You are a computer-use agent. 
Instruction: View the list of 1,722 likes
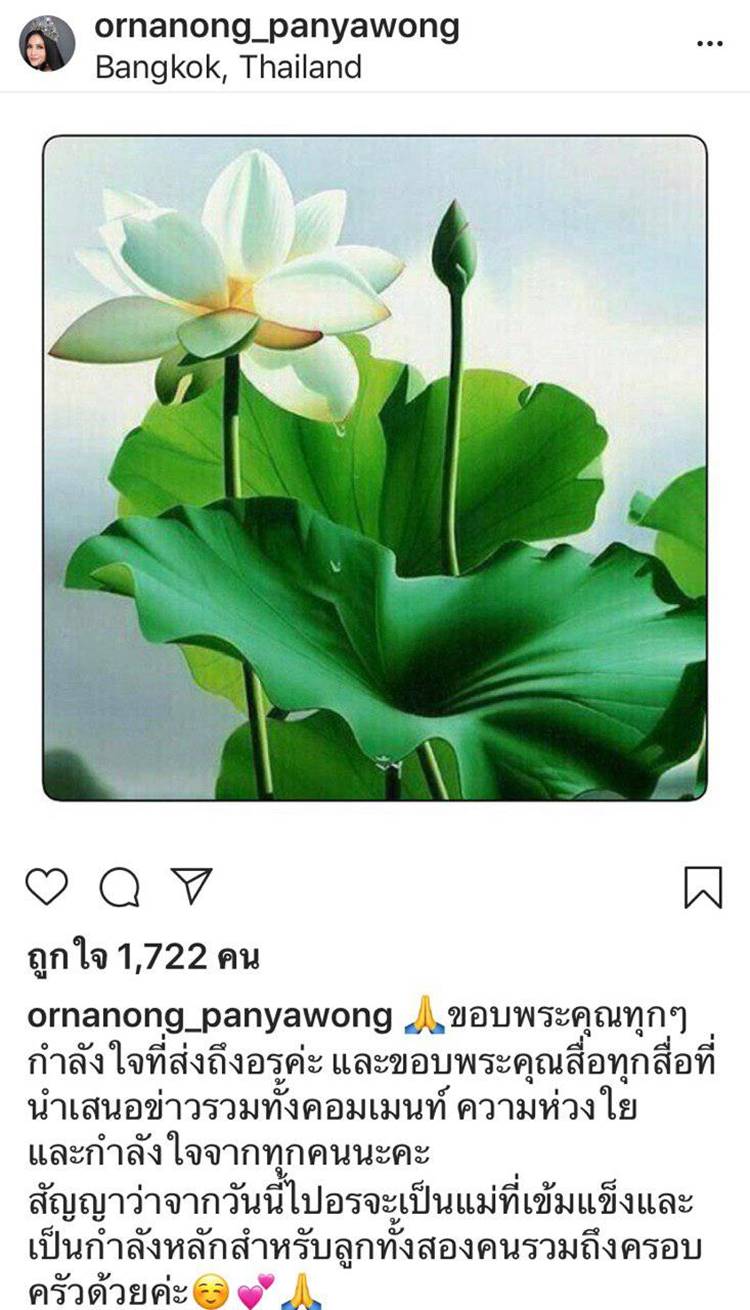click(143, 958)
